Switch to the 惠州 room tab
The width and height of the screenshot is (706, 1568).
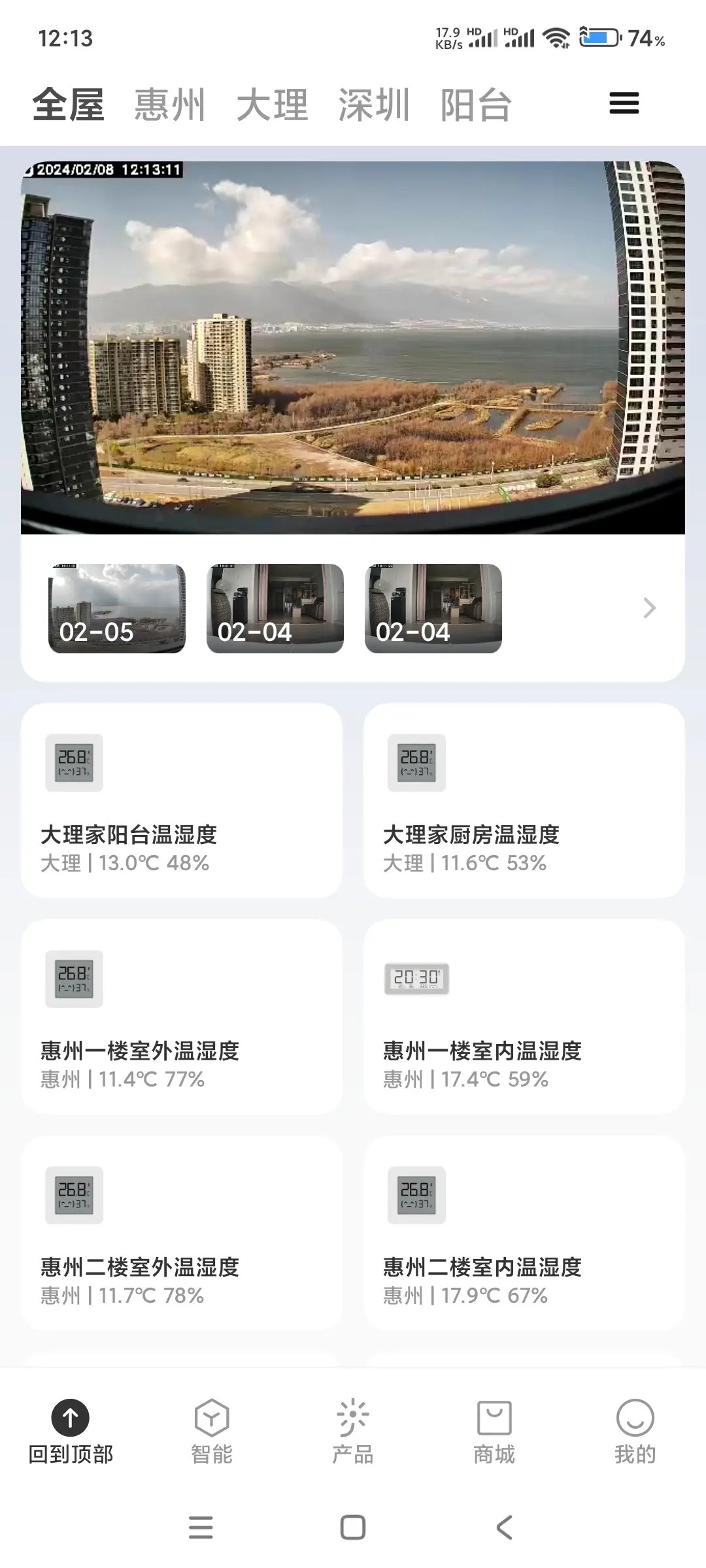[x=170, y=105]
